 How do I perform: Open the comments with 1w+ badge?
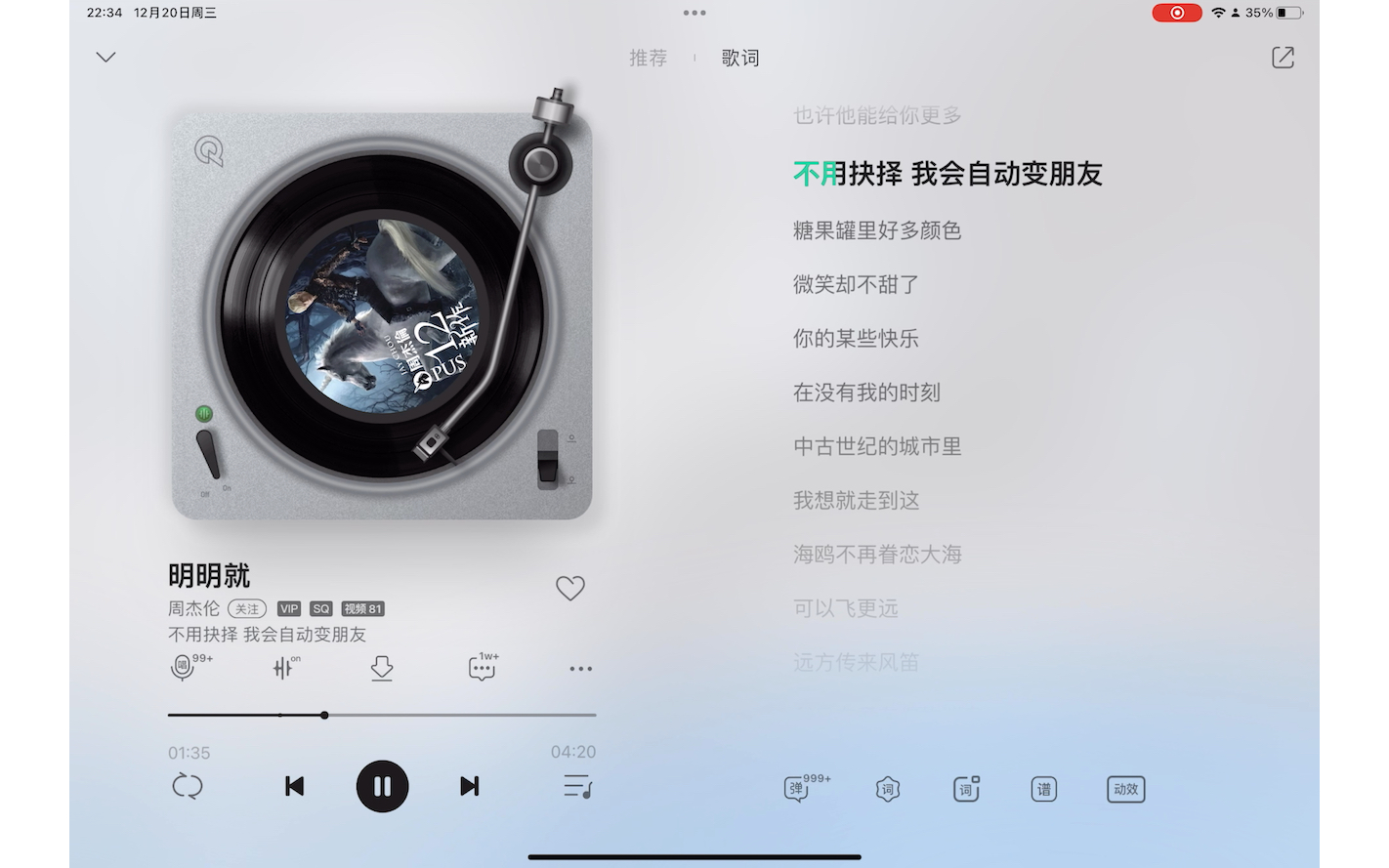[482, 668]
